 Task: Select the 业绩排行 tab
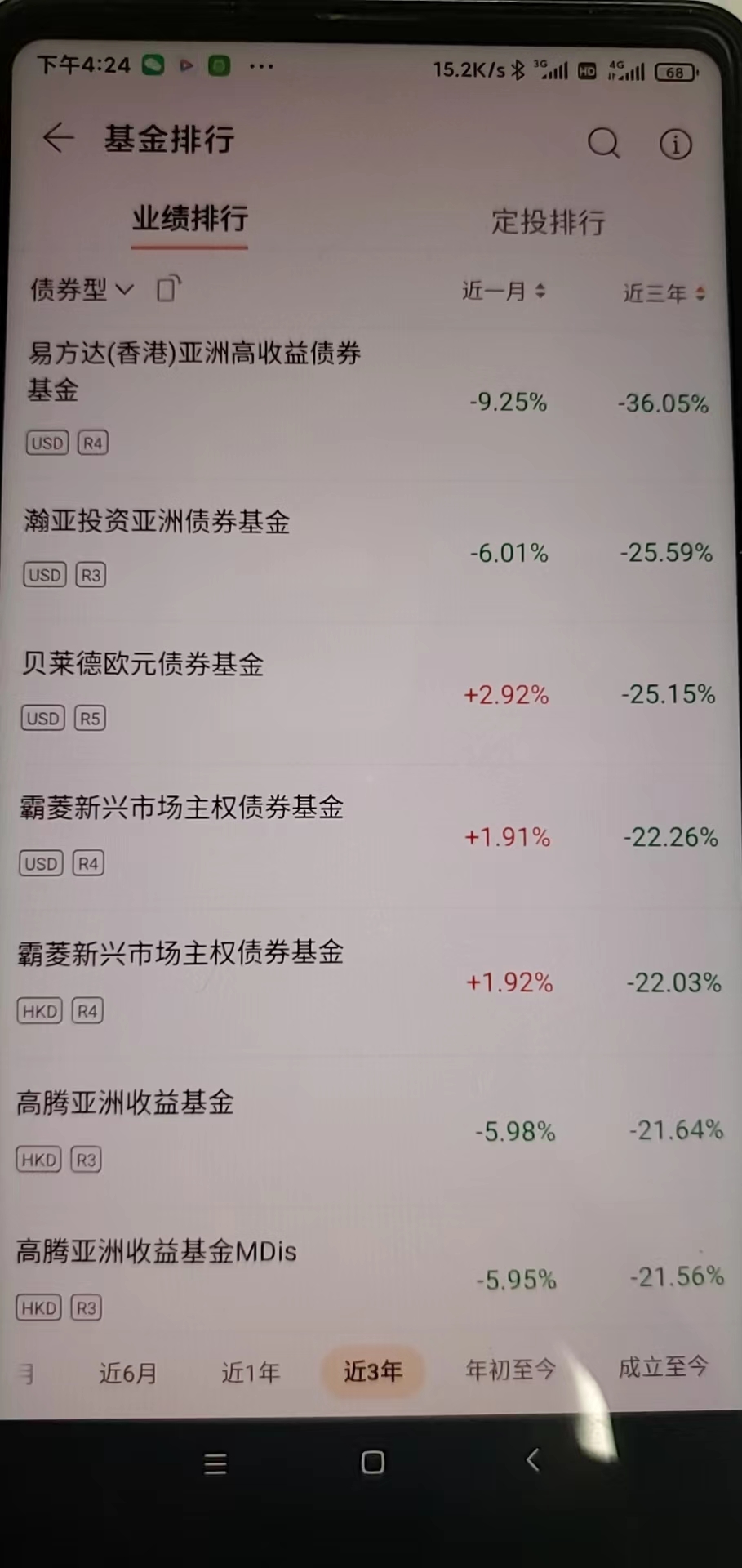point(190,219)
